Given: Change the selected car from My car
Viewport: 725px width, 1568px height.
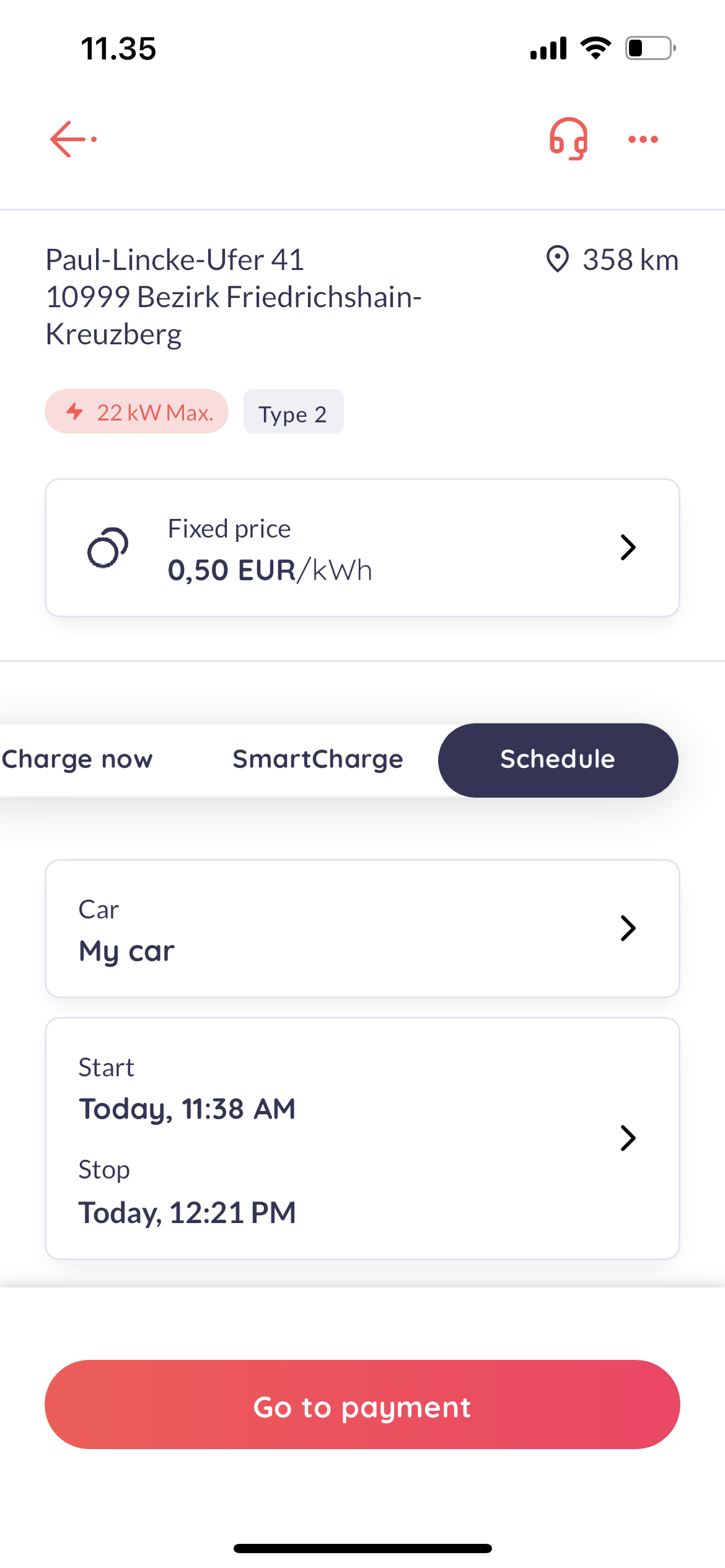Looking at the screenshot, I should point(362,928).
